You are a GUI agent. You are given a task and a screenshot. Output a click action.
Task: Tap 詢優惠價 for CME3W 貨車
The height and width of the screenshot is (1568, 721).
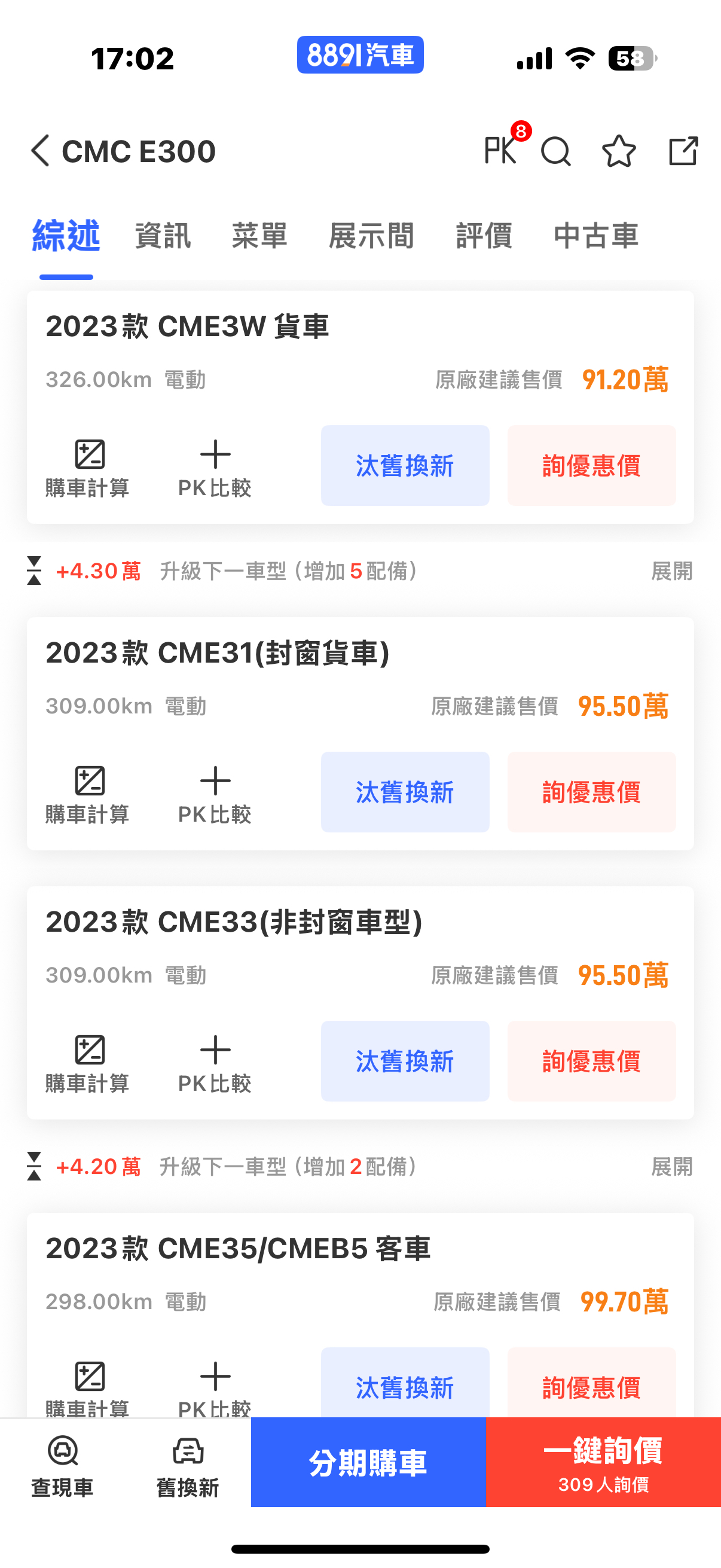click(x=591, y=466)
